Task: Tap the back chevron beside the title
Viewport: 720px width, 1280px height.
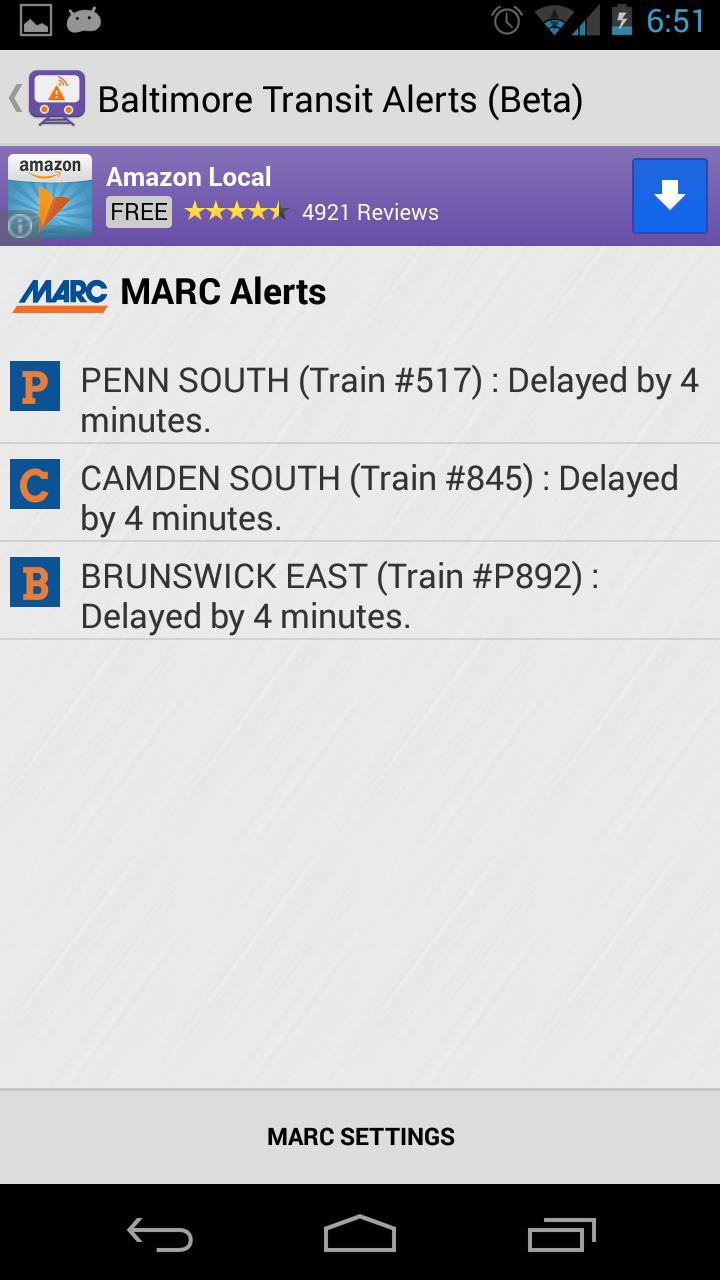Action: 13,97
